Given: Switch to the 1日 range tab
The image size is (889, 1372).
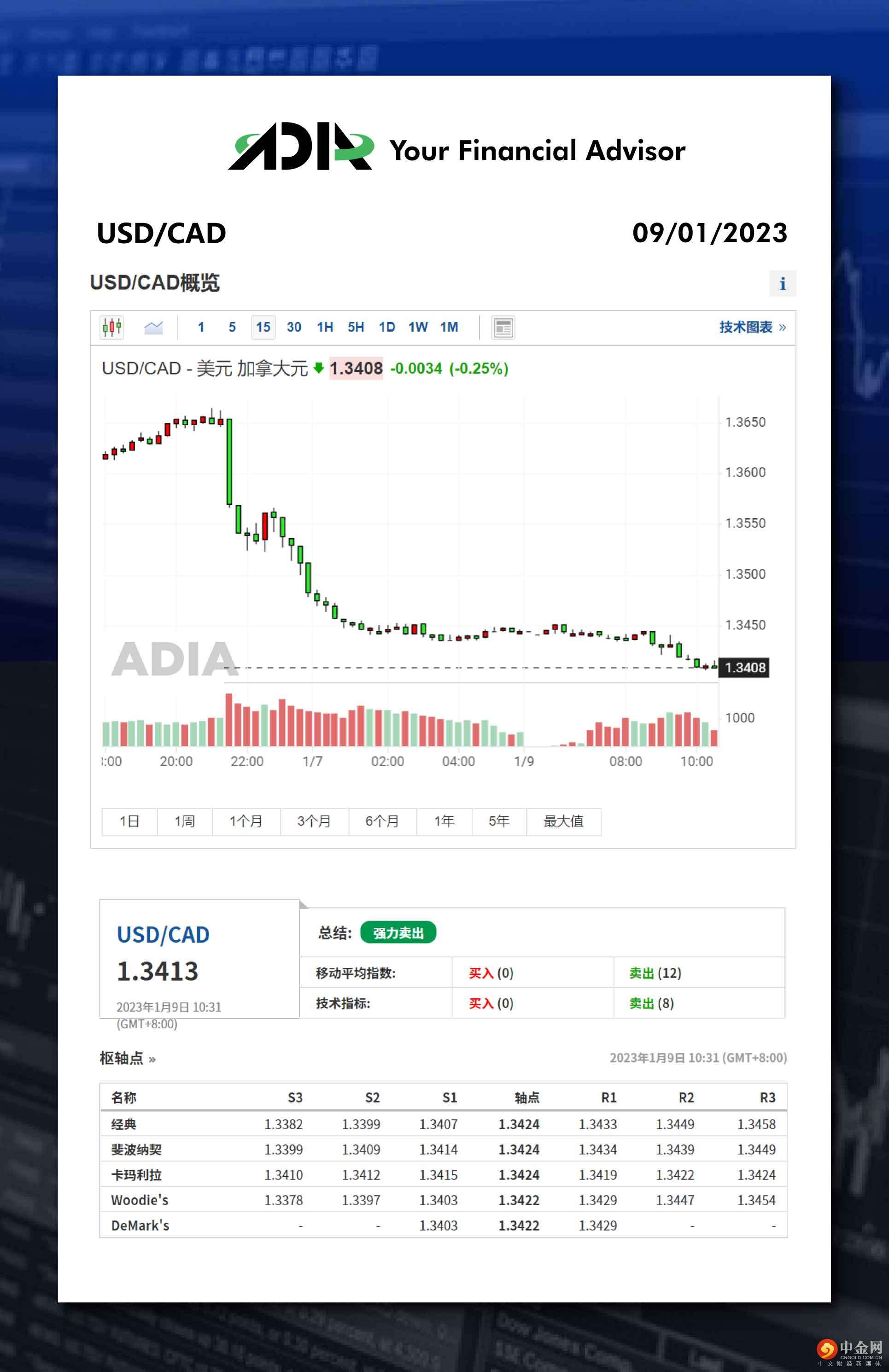Looking at the screenshot, I should (x=128, y=821).
